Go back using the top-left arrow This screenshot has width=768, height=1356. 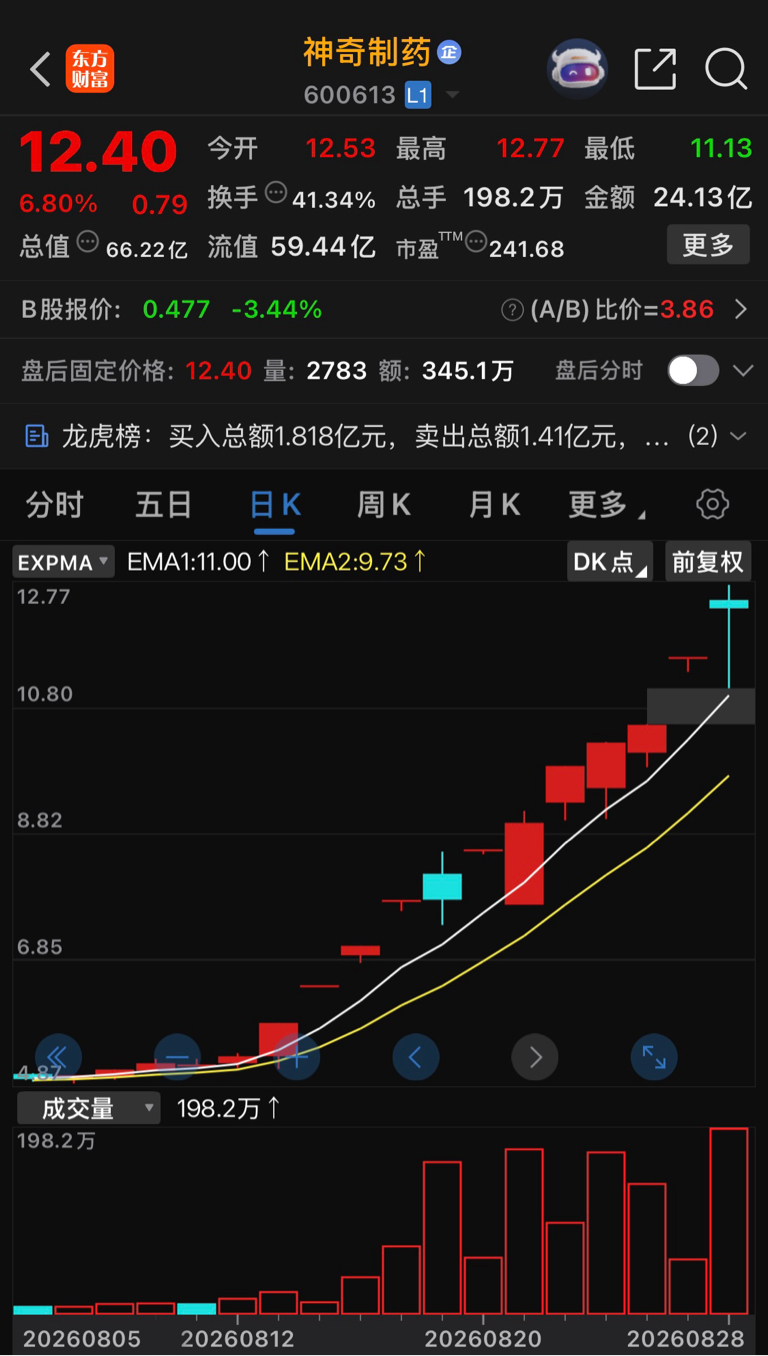(x=40, y=69)
